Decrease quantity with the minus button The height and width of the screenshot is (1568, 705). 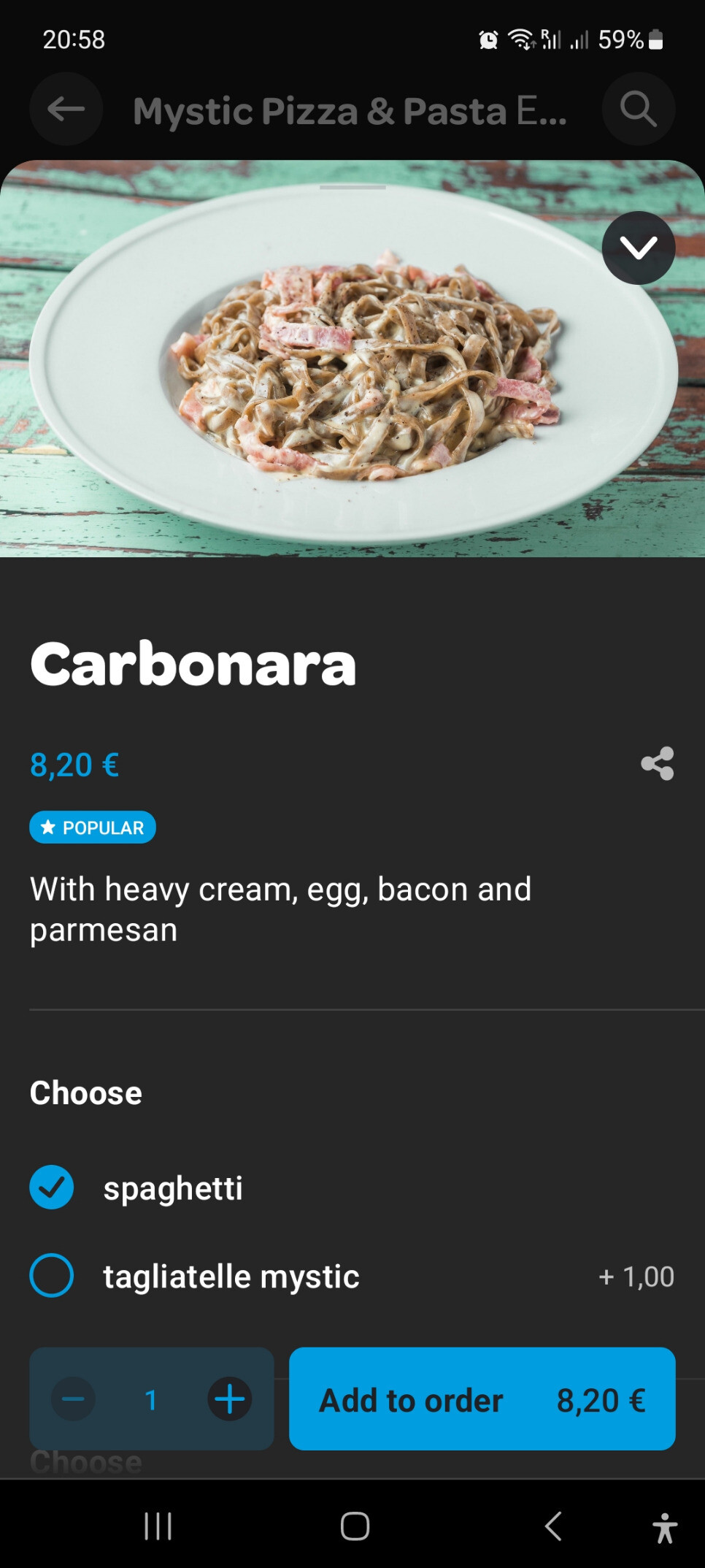coord(73,1399)
